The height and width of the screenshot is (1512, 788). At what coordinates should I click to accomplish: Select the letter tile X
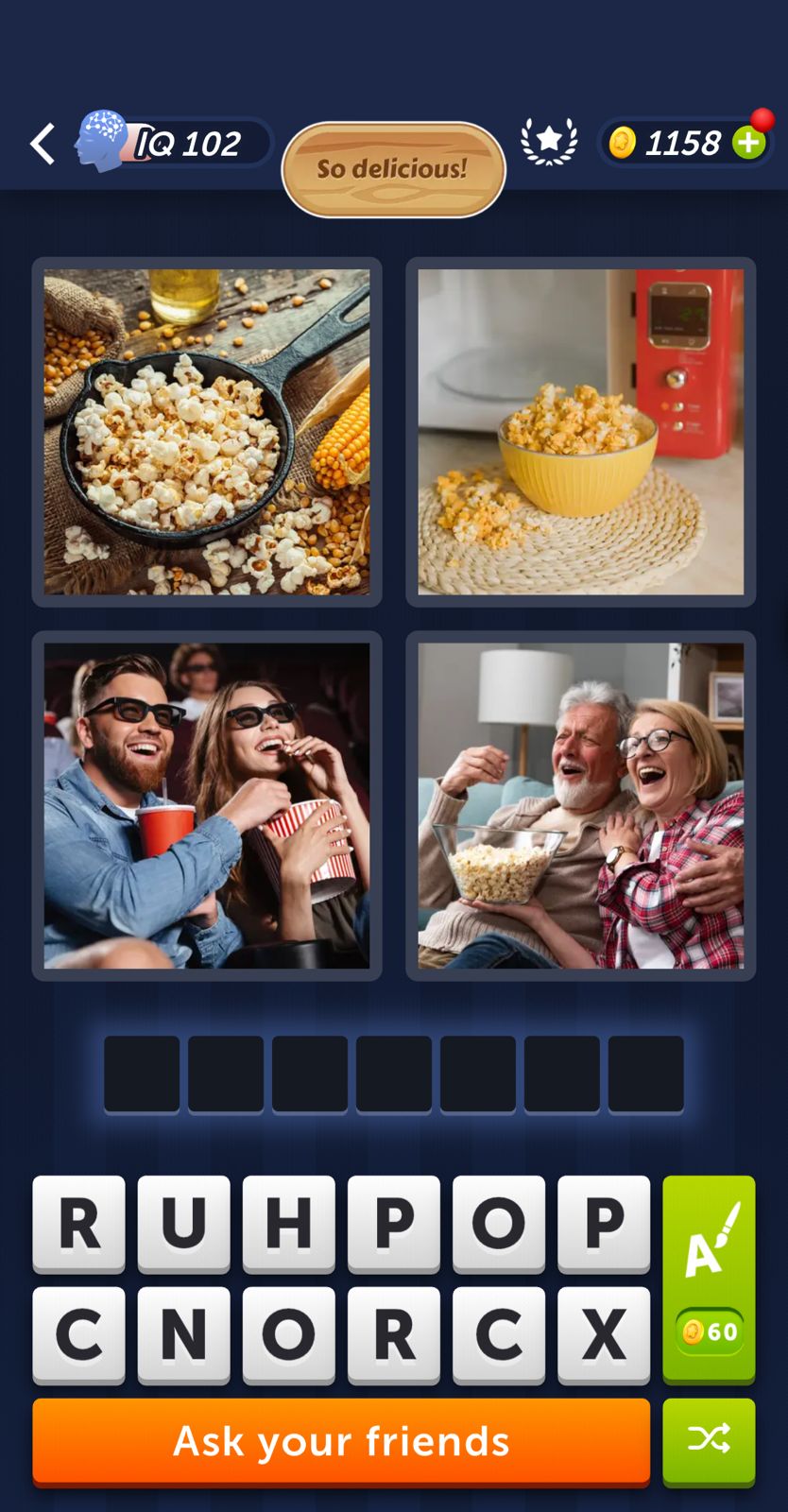click(x=603, y=1334)
